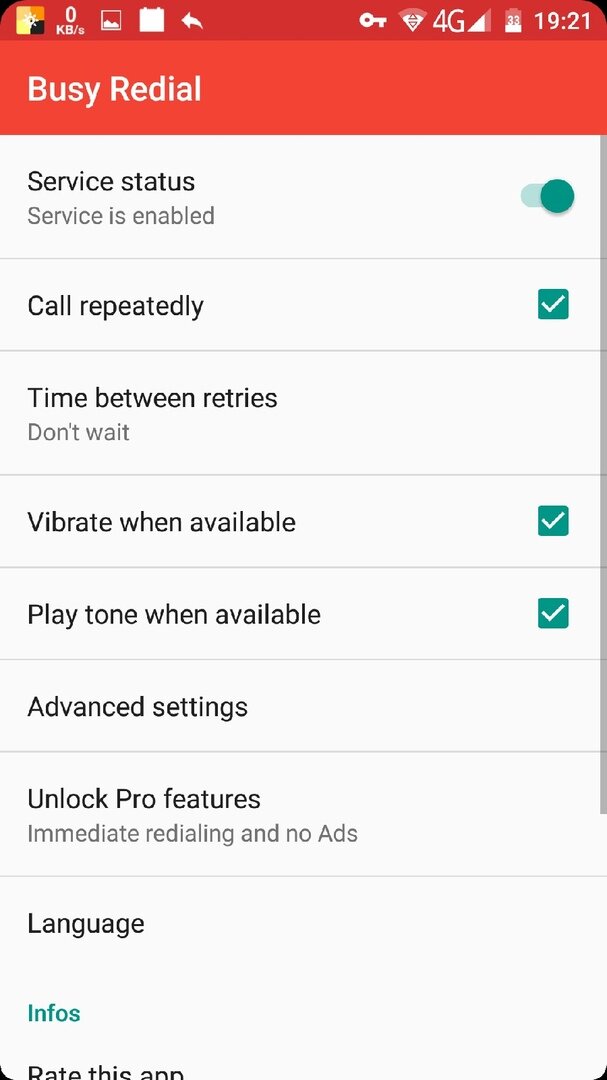Uncheck the Call repeatedly checkbox

click(x=552, y=304)
